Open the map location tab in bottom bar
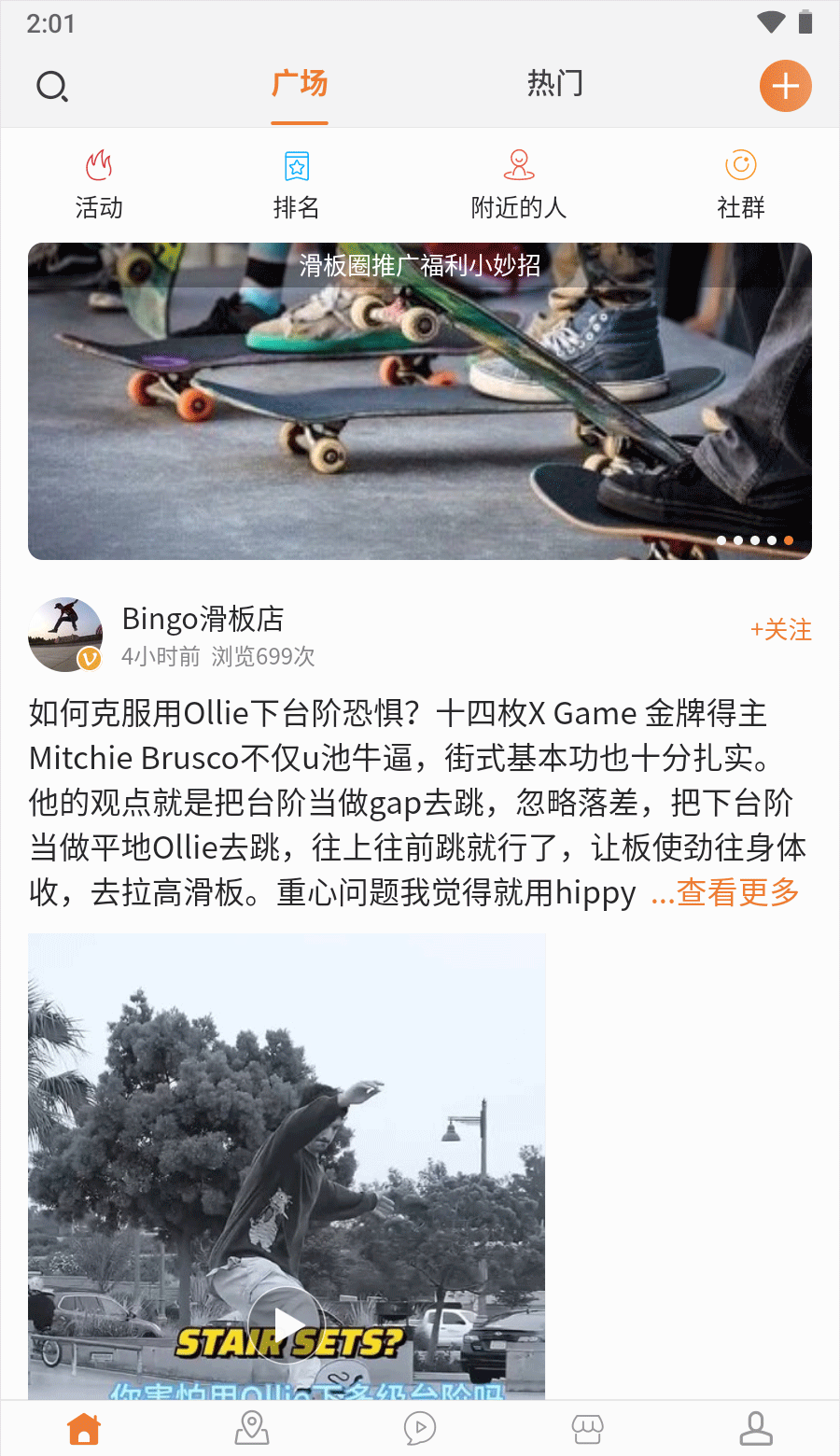Image resolution: width=840 pixels, height=1456 pixels. click(252, 1428)
